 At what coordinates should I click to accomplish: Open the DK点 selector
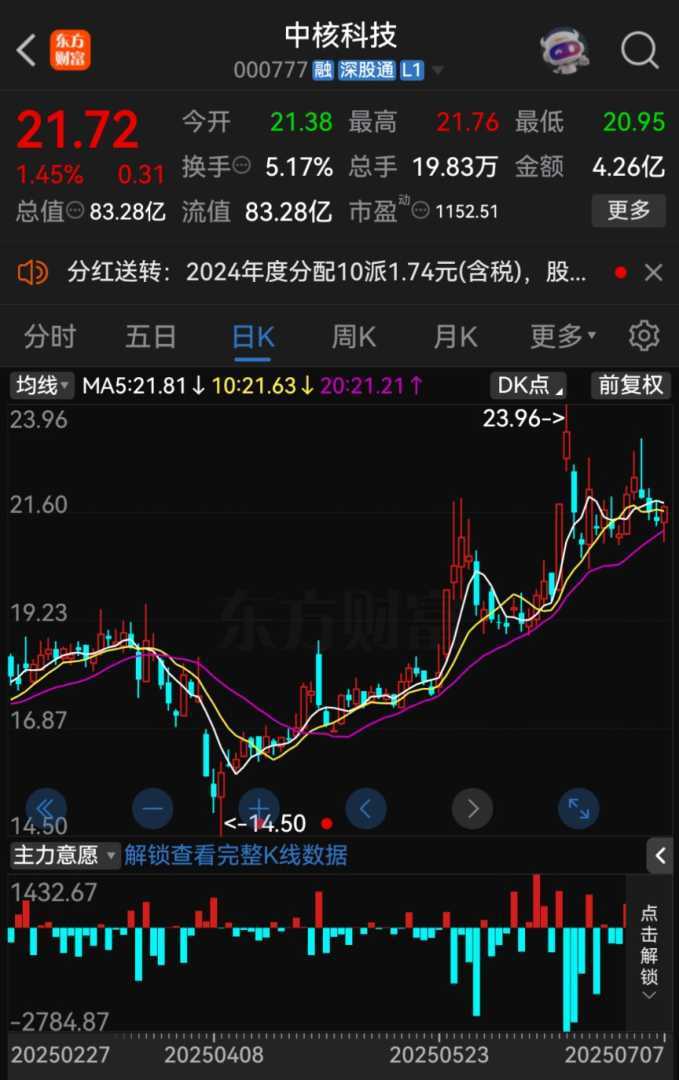point(528,385)
